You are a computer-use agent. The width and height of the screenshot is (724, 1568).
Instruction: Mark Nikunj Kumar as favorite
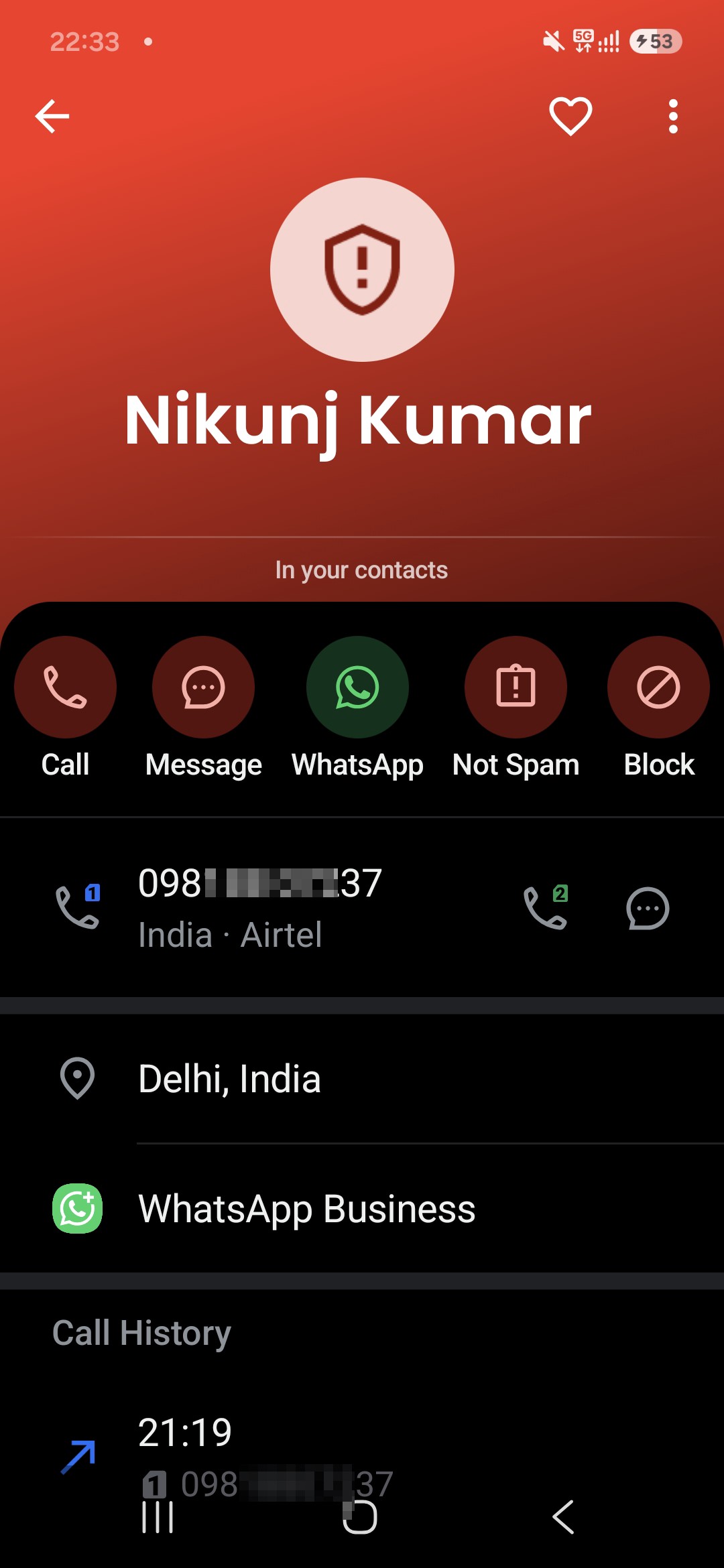point(570,117)
